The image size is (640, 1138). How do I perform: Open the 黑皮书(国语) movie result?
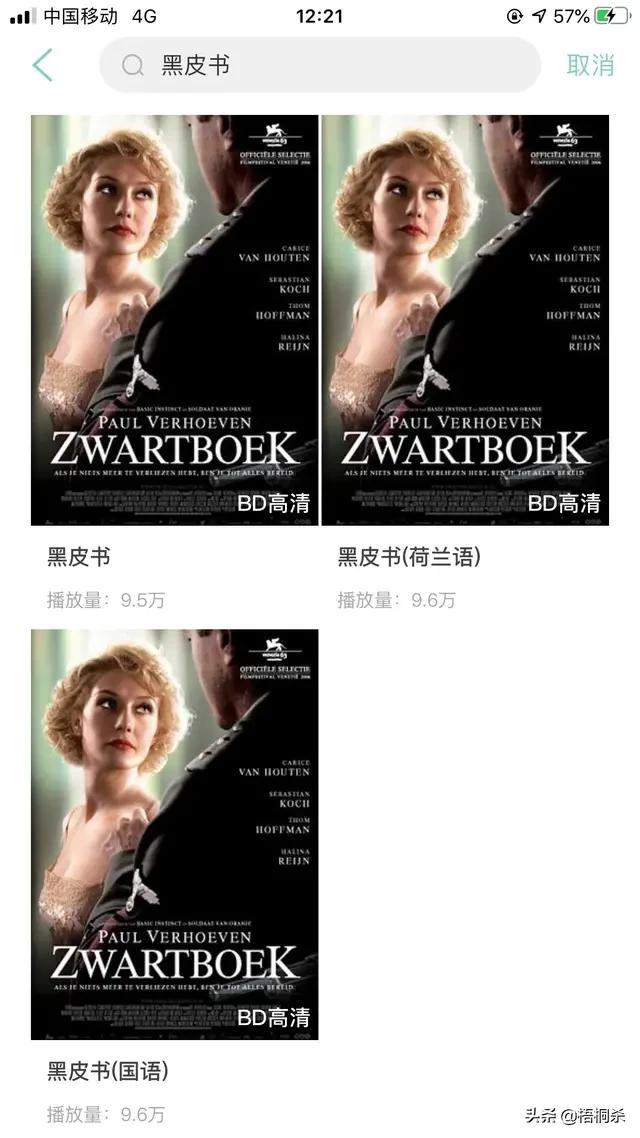[x=174, y=834]
